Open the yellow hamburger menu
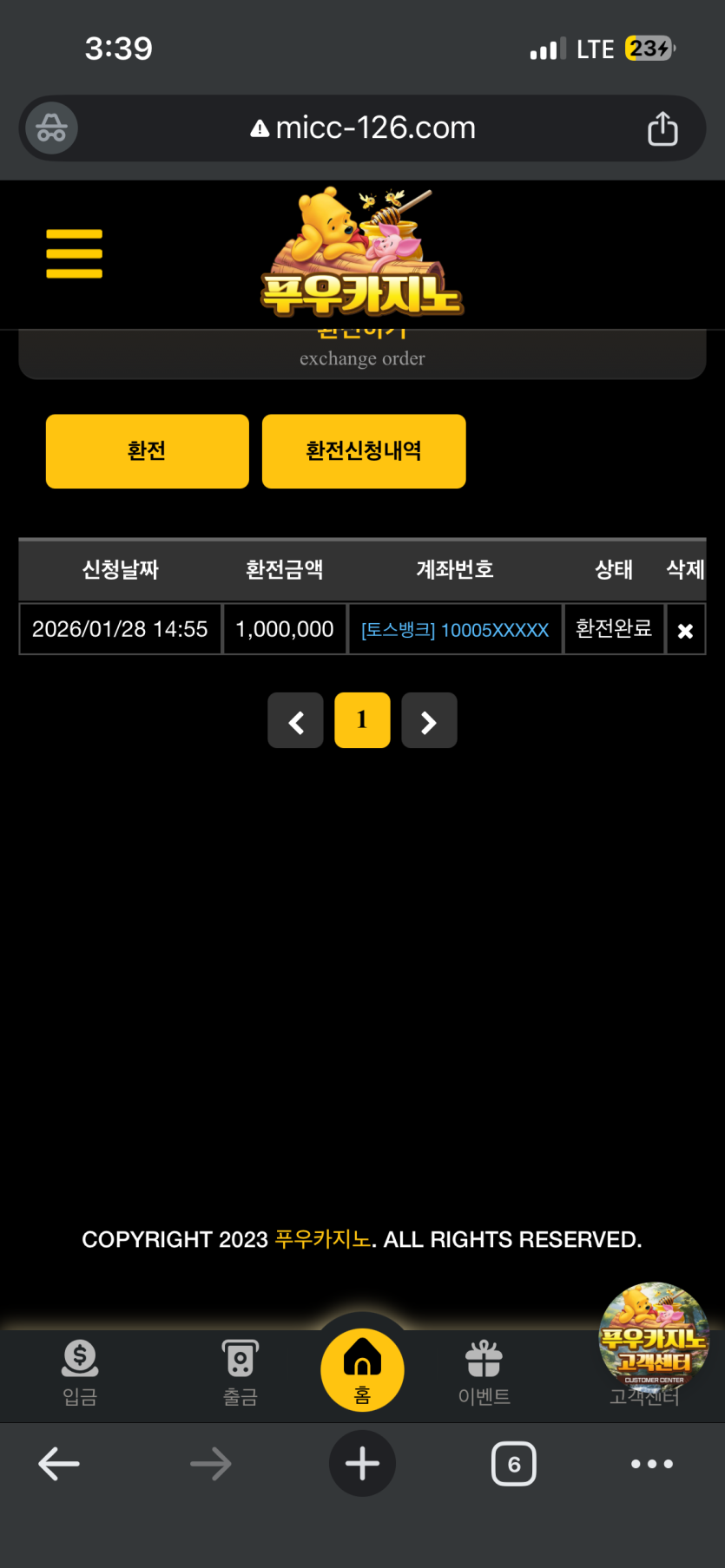The width and height of the screenshot is (725, 1568). point(74,253)
